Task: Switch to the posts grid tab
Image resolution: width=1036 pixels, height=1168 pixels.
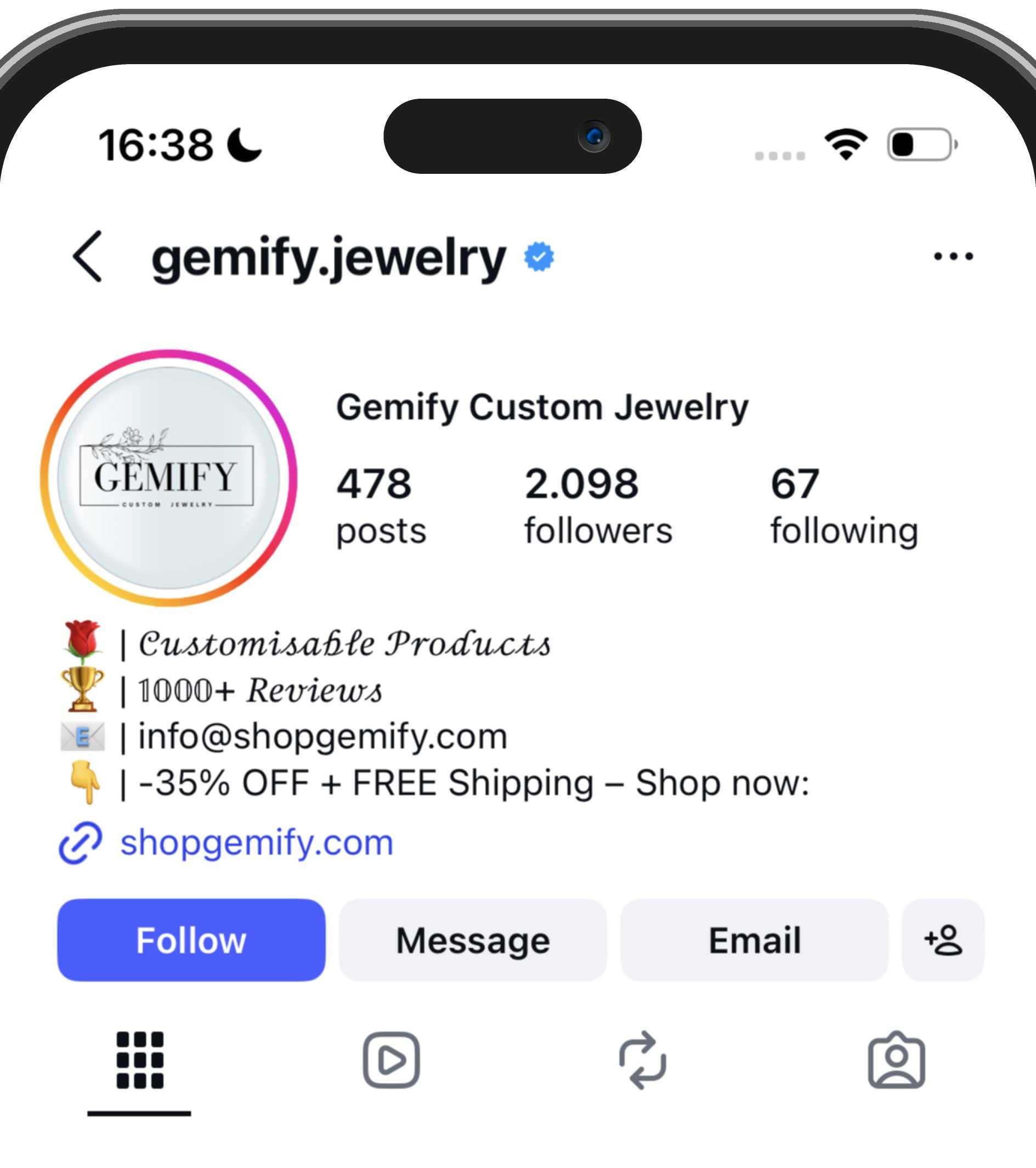Action: 139,1060
